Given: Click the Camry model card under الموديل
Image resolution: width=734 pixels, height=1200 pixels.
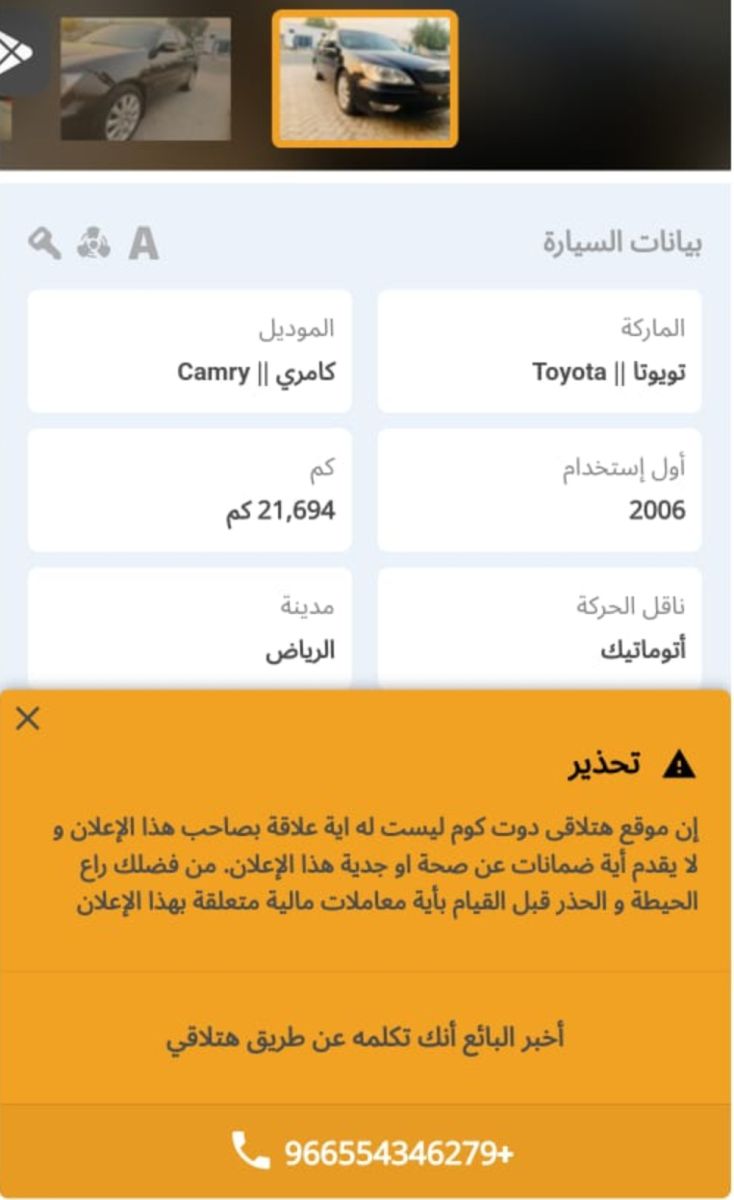Looking at the screenshot, I should (193, 349).
